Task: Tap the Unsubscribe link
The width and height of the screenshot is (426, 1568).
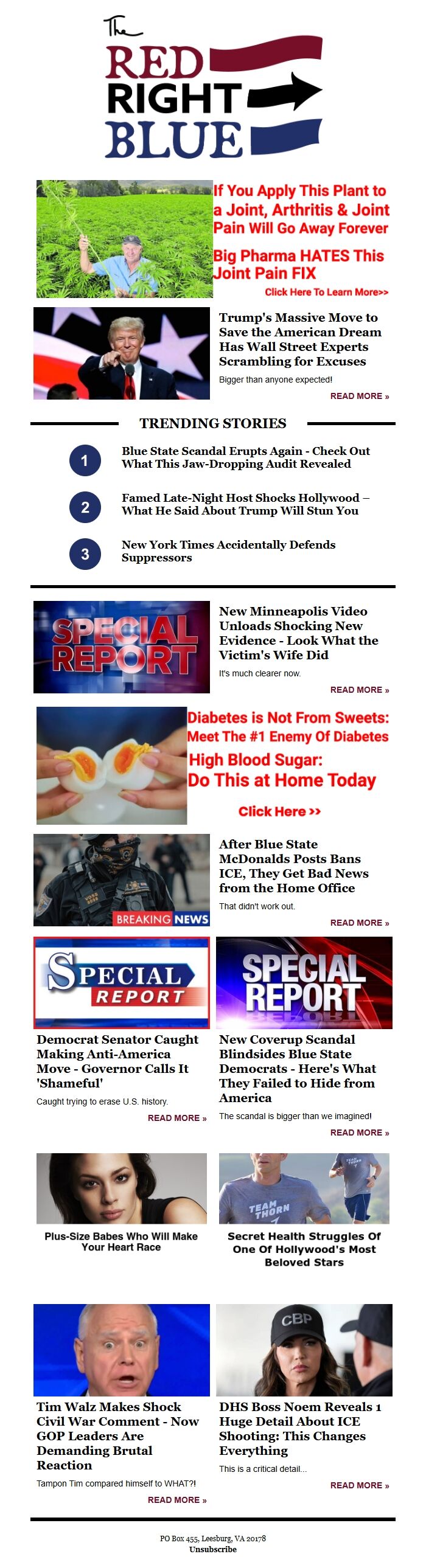Action: pyautogui.click(x=212, y=1549)
